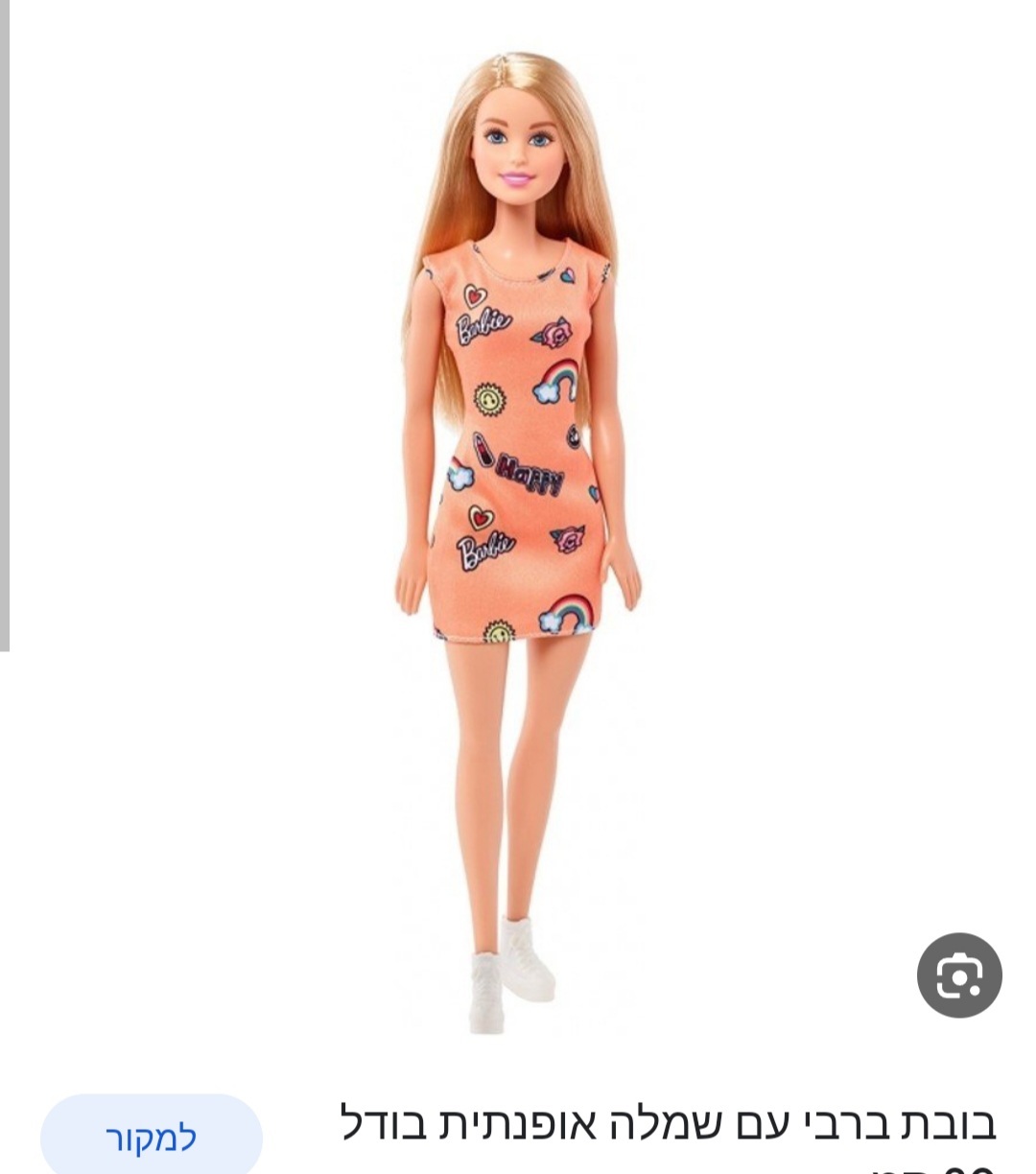Open Google Lens visual search icon
The image size is (1036, 1174).
click(x=958, y=975)
